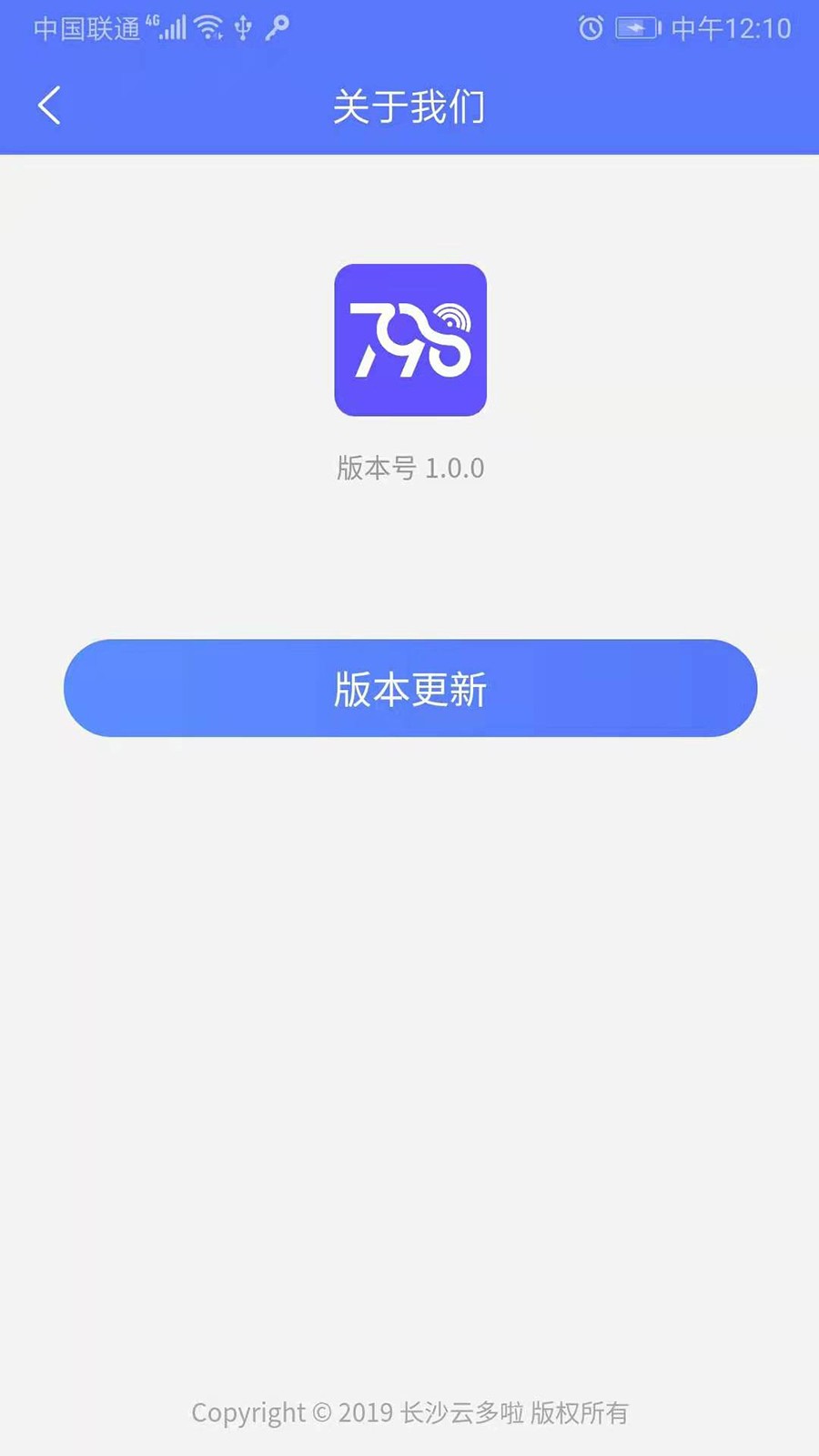Tap the 版本更新 button
This screenshot has width=819, height=1456.
pos(410,688)
